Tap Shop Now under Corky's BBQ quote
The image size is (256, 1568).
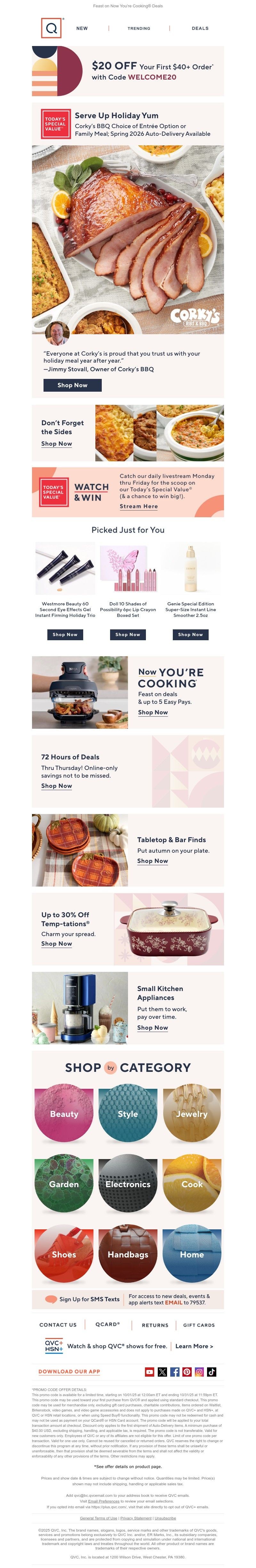click(72, 385)
